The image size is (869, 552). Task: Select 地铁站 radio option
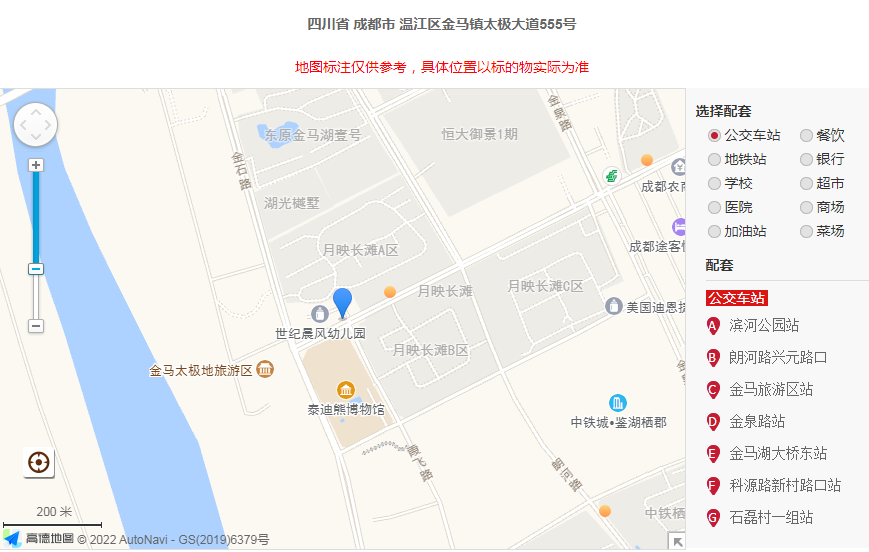tap(714, 159)
